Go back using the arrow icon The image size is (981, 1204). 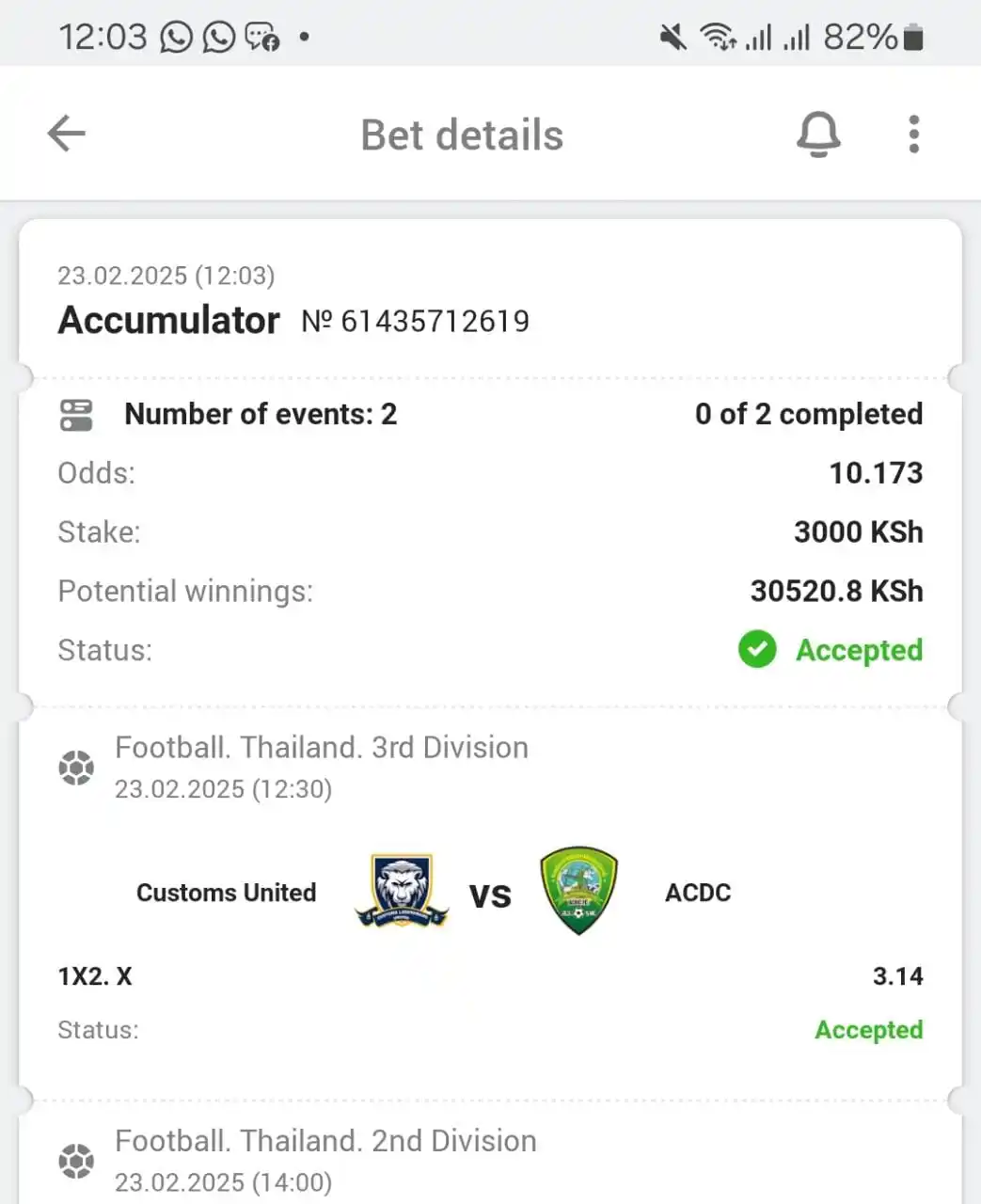[66, 134]
